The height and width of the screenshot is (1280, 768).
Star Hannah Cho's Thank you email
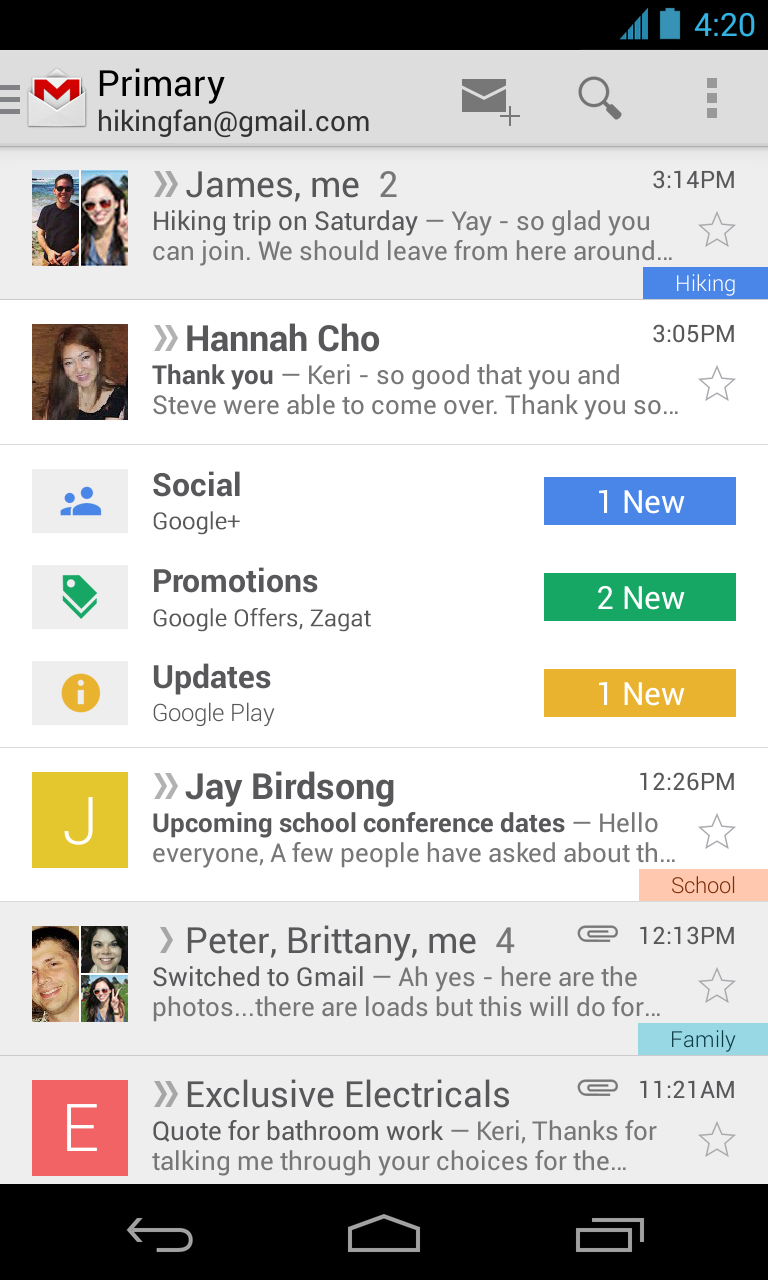716,384
